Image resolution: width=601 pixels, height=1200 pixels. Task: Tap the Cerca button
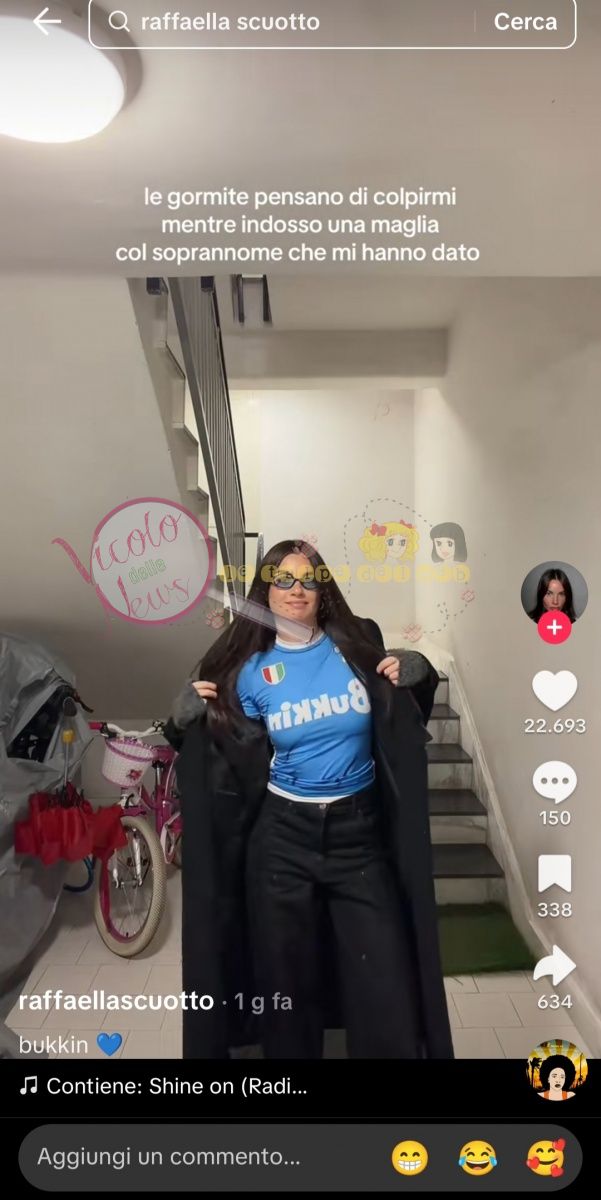pyautogui.click(x=525, y=22)
